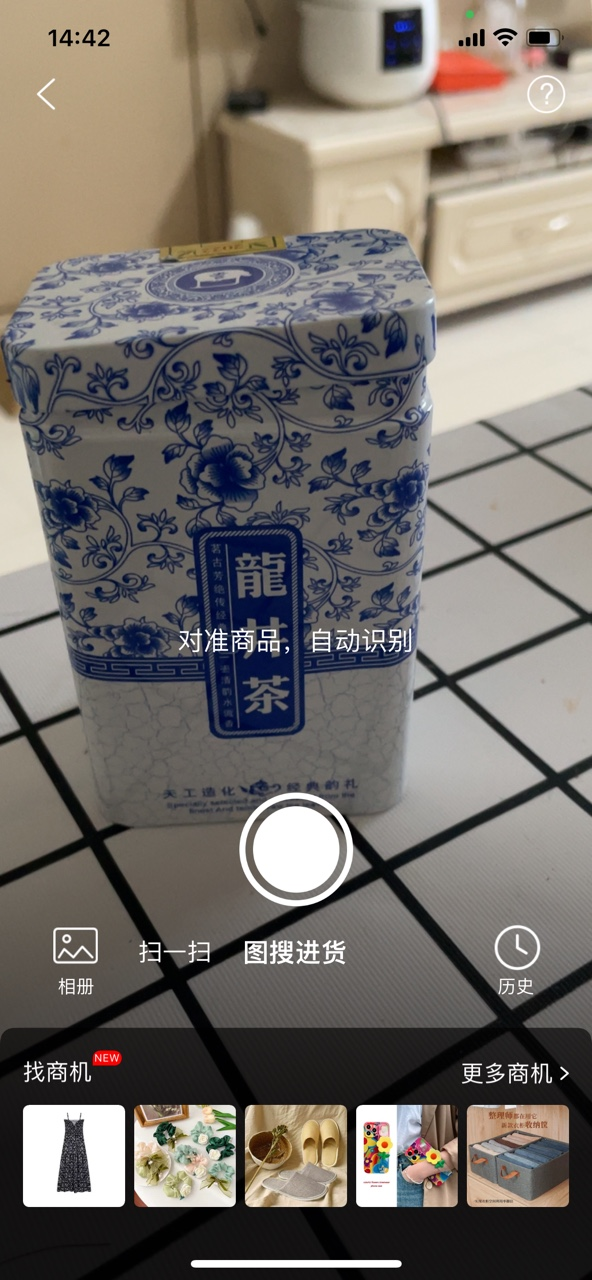Viewport: 592px width, 1280px height.
Task: Go back using the top-left arrow
Action: (46, 94)
